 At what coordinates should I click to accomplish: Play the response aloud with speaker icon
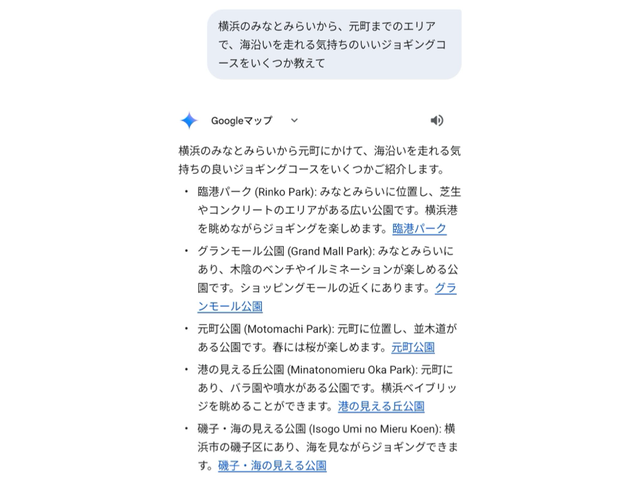437,120
